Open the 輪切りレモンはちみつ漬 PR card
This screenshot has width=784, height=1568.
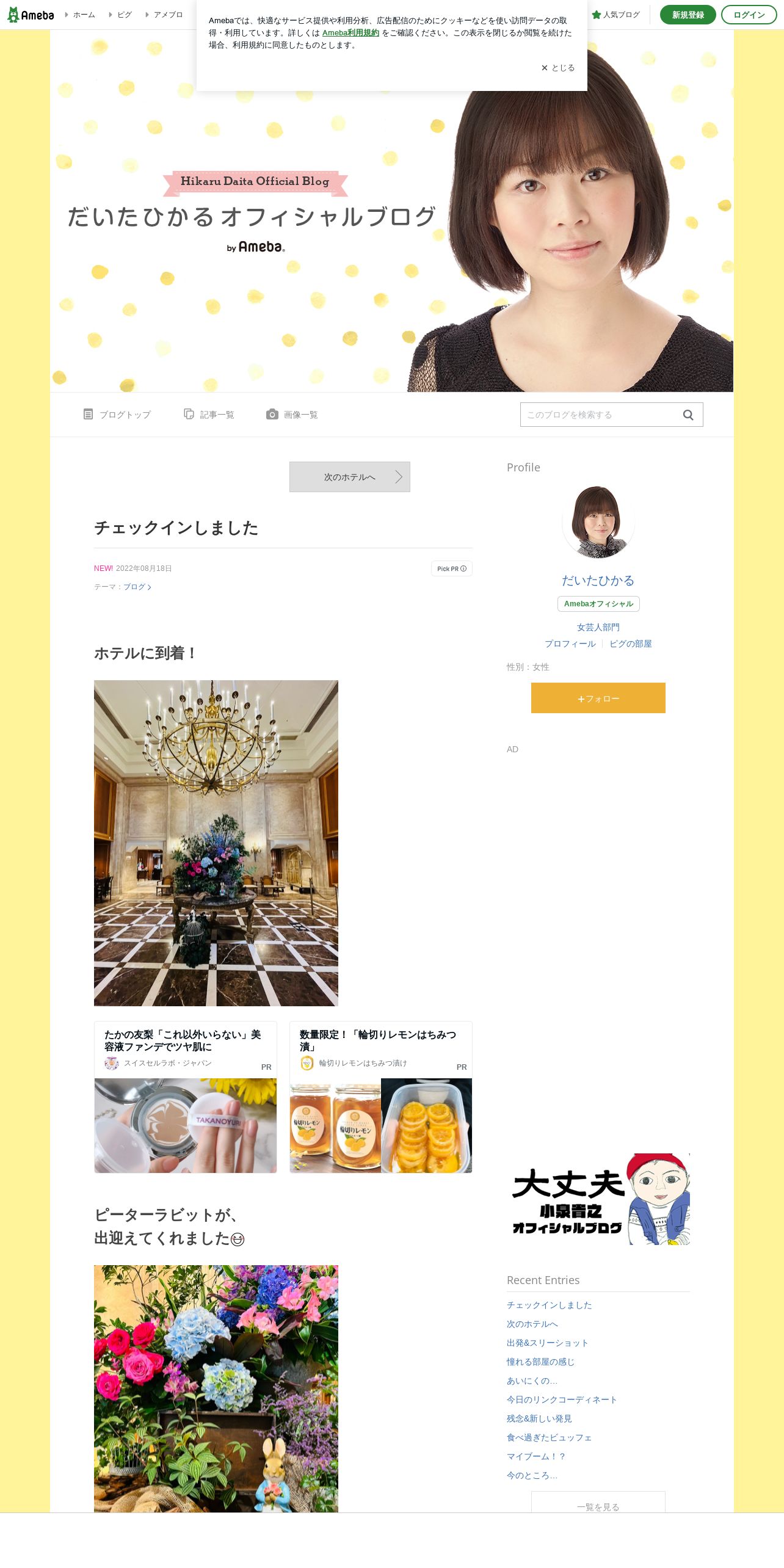(381, 1097)
